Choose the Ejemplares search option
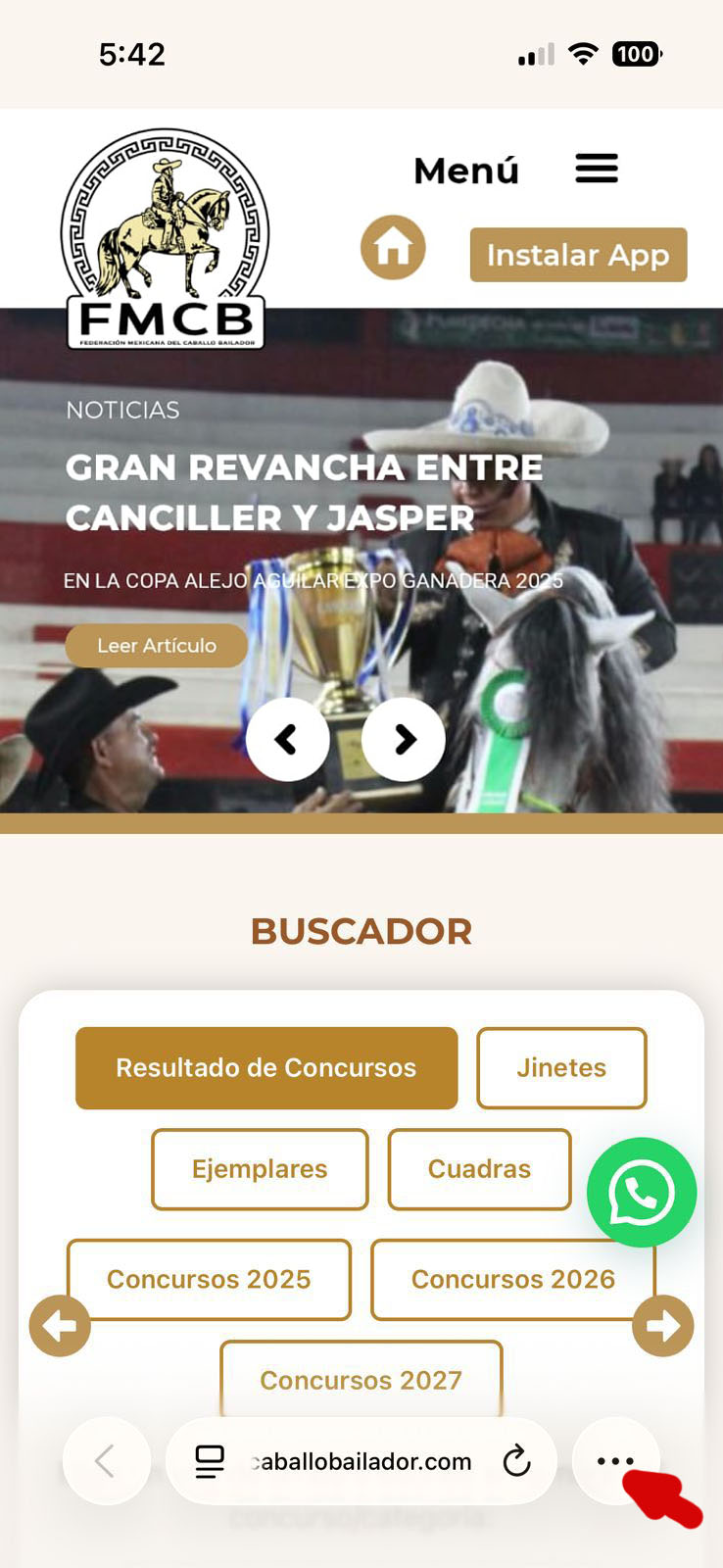This screenshot has height=1568, width=723. click(260, 1169)
